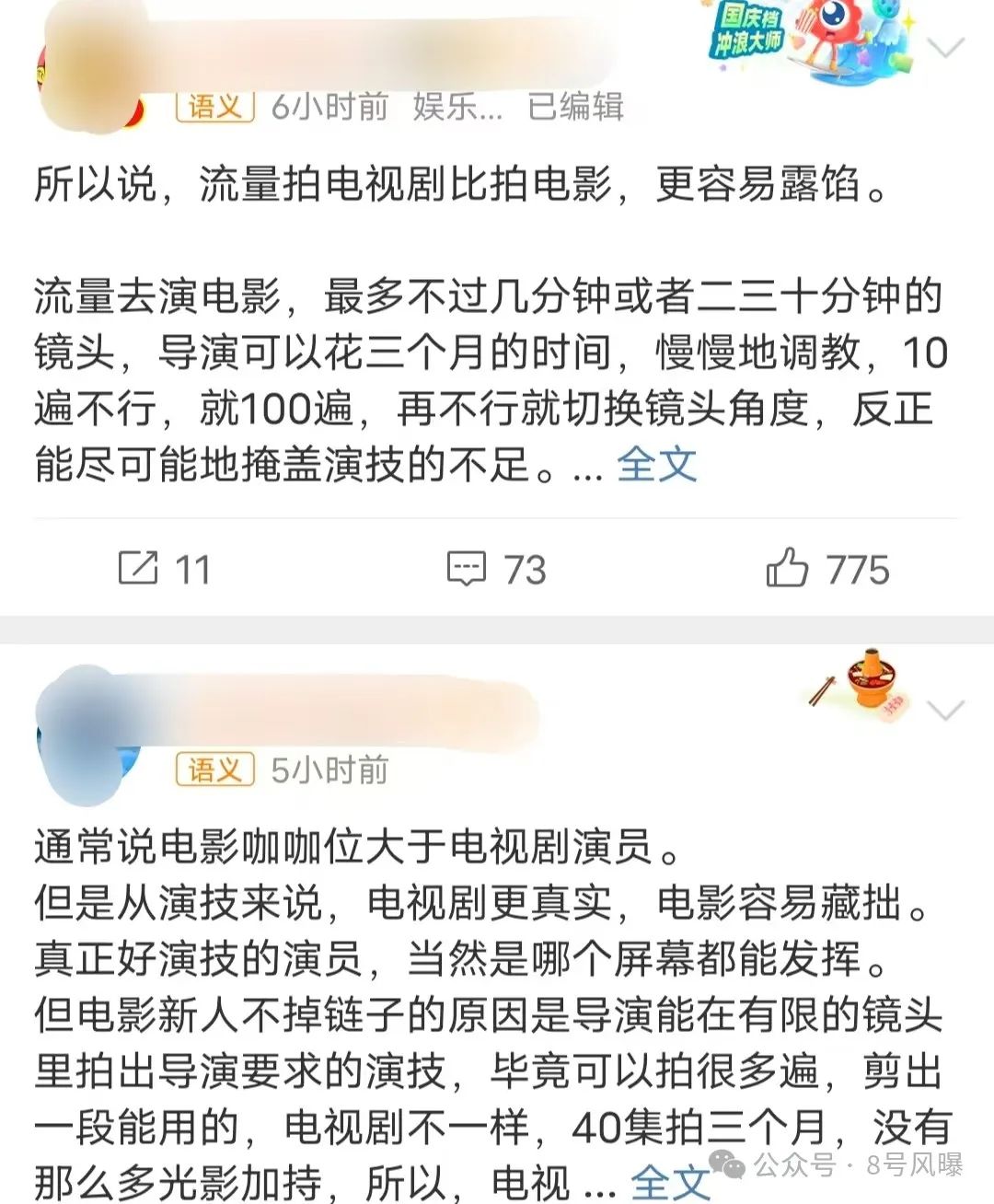Open dropdown arrow on the 5小时前 post
Viewport: 994px width, 1204px height.
pyautogui.click(x=946, y=711)
